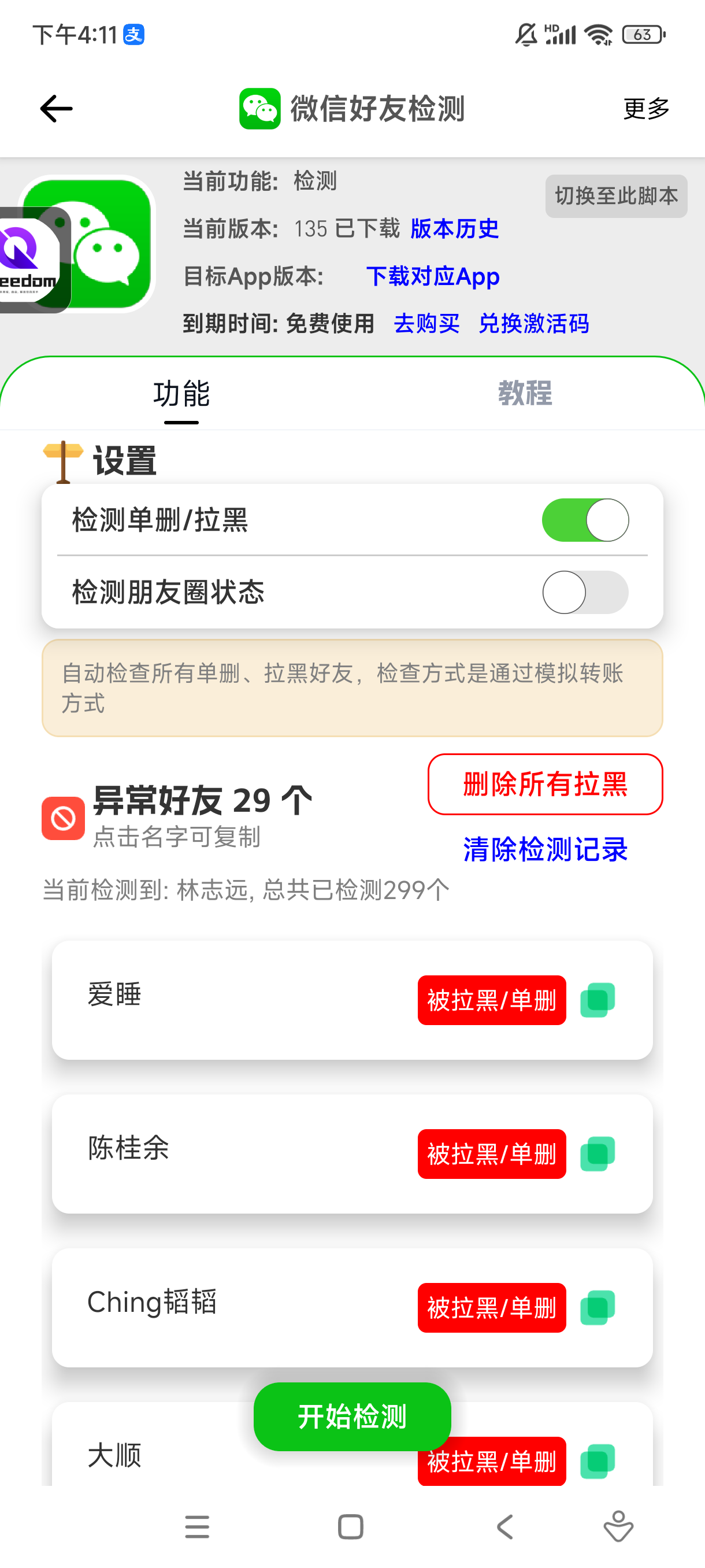Viewport: 705px width, 1568px height.
Task: Open the 去购买 link
Action: (x=426, y=323)
